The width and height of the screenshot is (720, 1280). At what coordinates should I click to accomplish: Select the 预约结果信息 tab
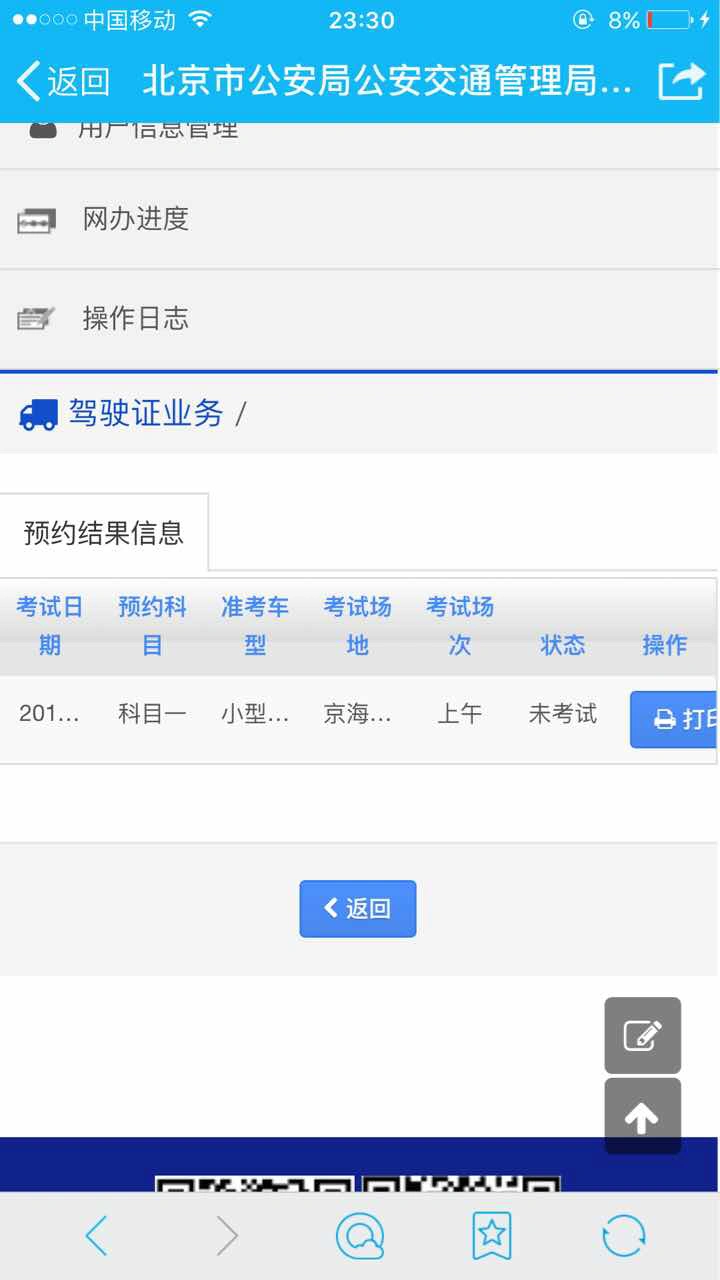(104, 532)
